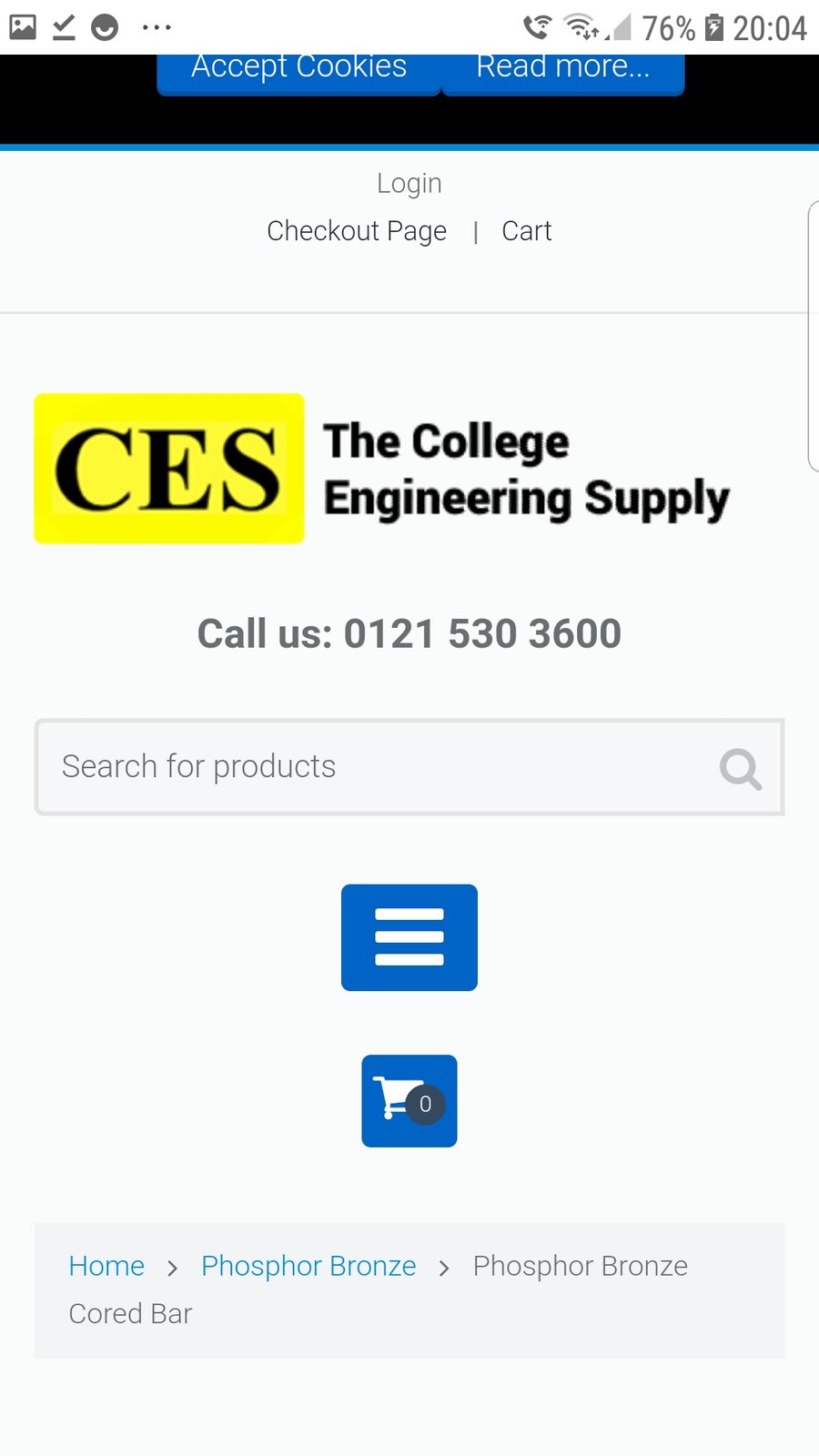
Task: Go to Home in breadcrumb
Action: (x=106, y=1266)
